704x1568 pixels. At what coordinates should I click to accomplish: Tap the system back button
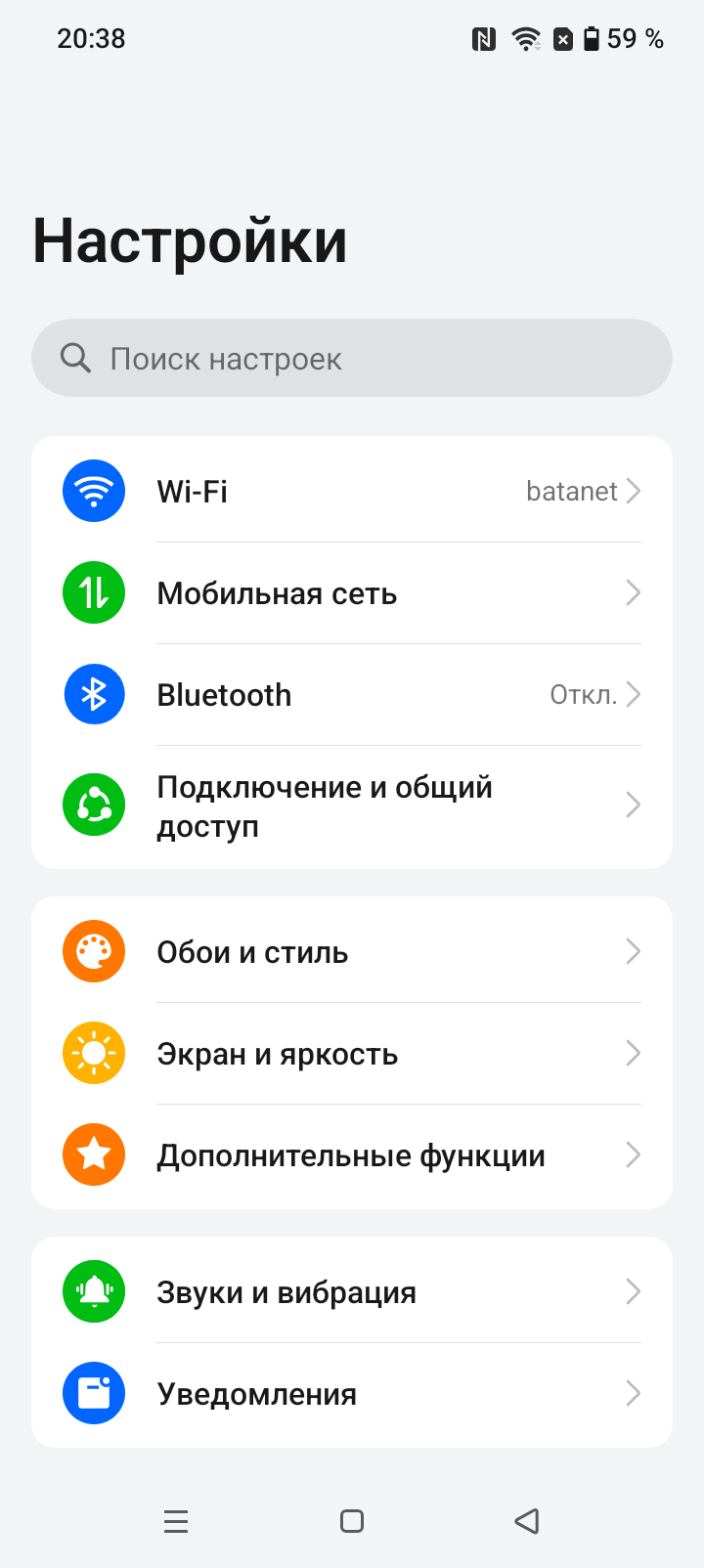[x=527, y=1521]
